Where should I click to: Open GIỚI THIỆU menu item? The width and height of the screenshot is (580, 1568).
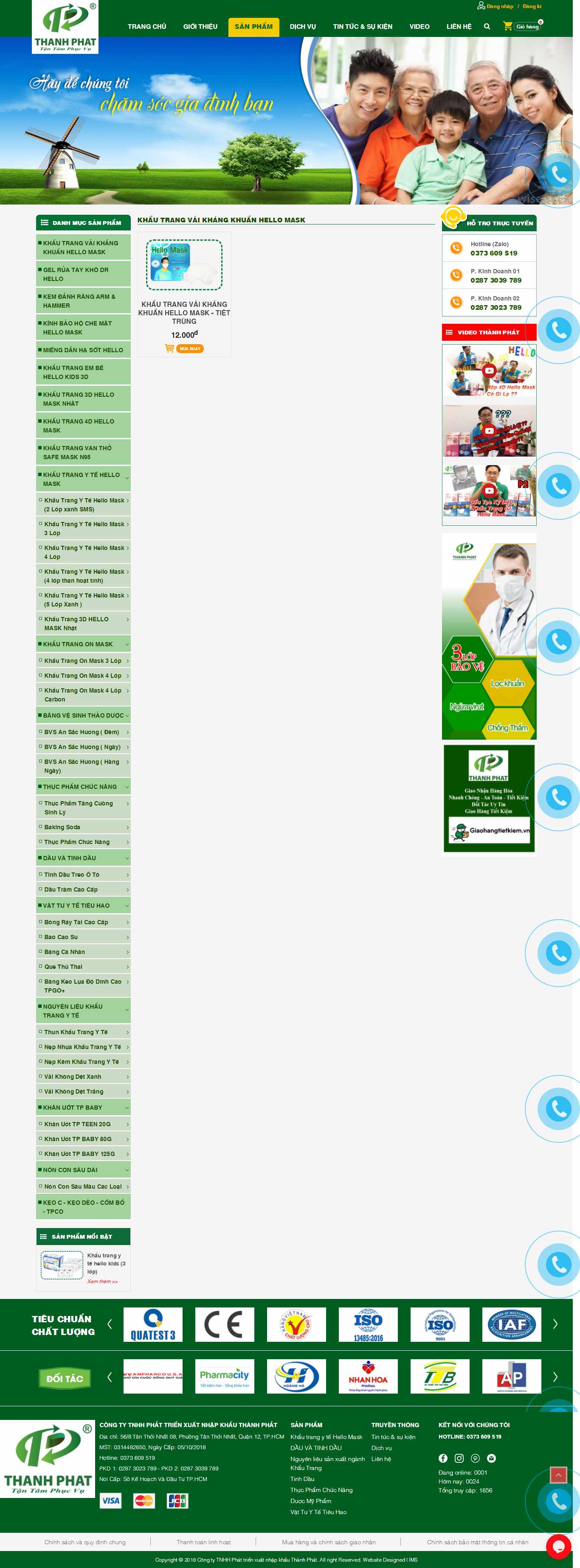point(200,27)
